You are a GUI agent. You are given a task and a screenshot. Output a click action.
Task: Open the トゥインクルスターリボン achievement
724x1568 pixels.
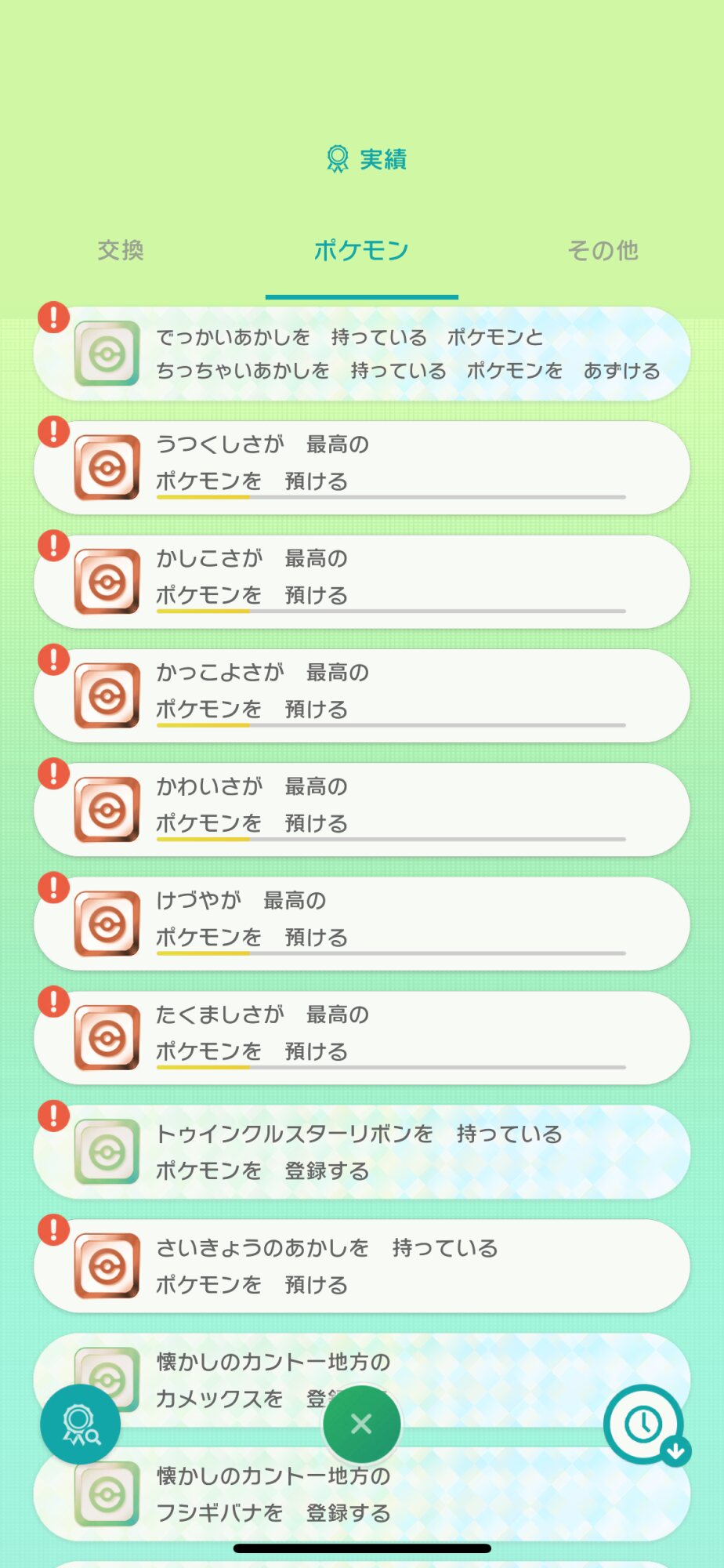(362, 1152)
